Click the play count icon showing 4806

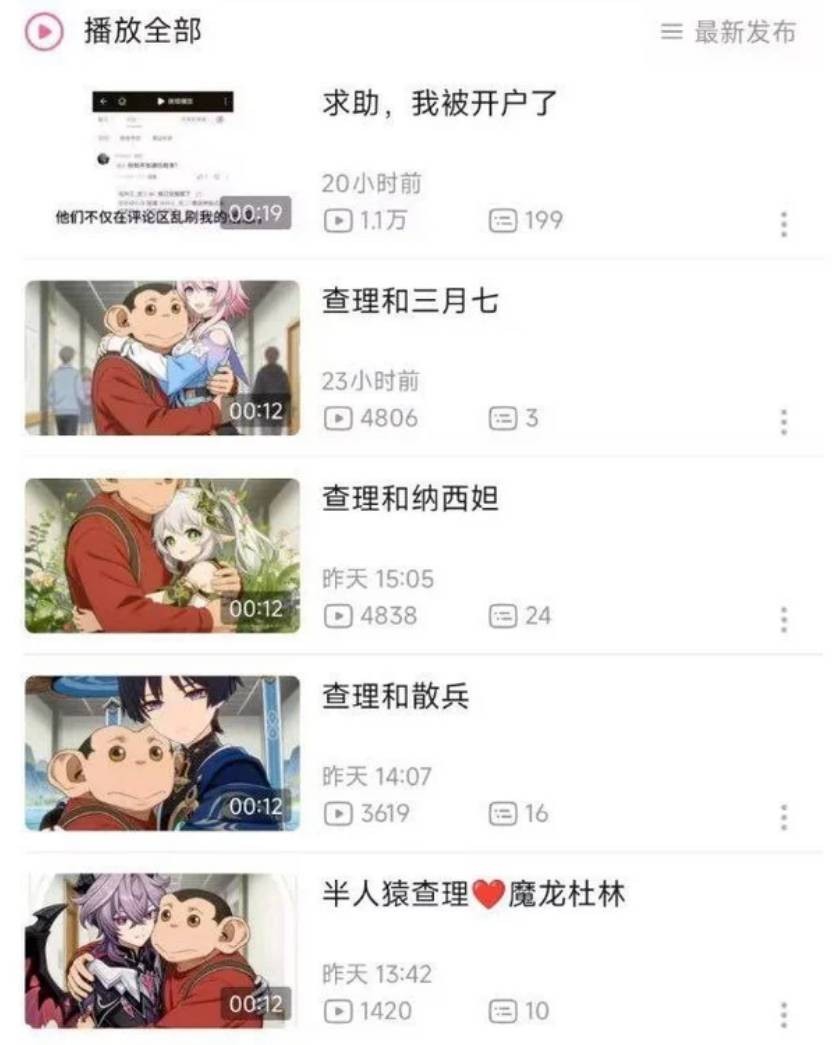(x=340, y=418)
